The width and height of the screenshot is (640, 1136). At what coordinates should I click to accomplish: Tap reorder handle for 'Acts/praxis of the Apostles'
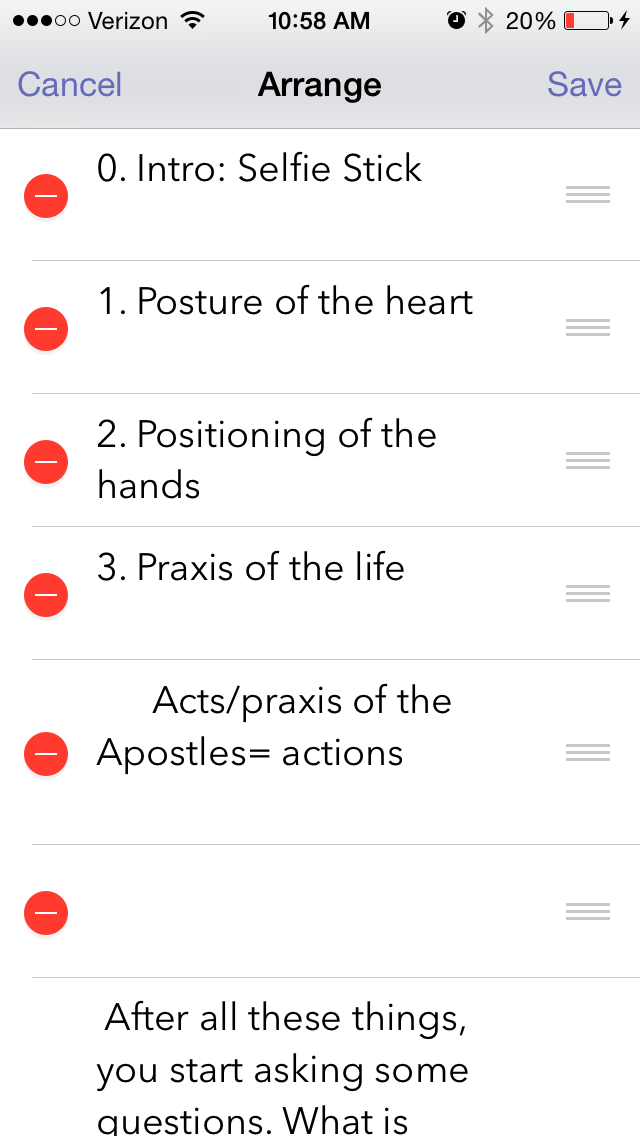(x=588, y=752)
